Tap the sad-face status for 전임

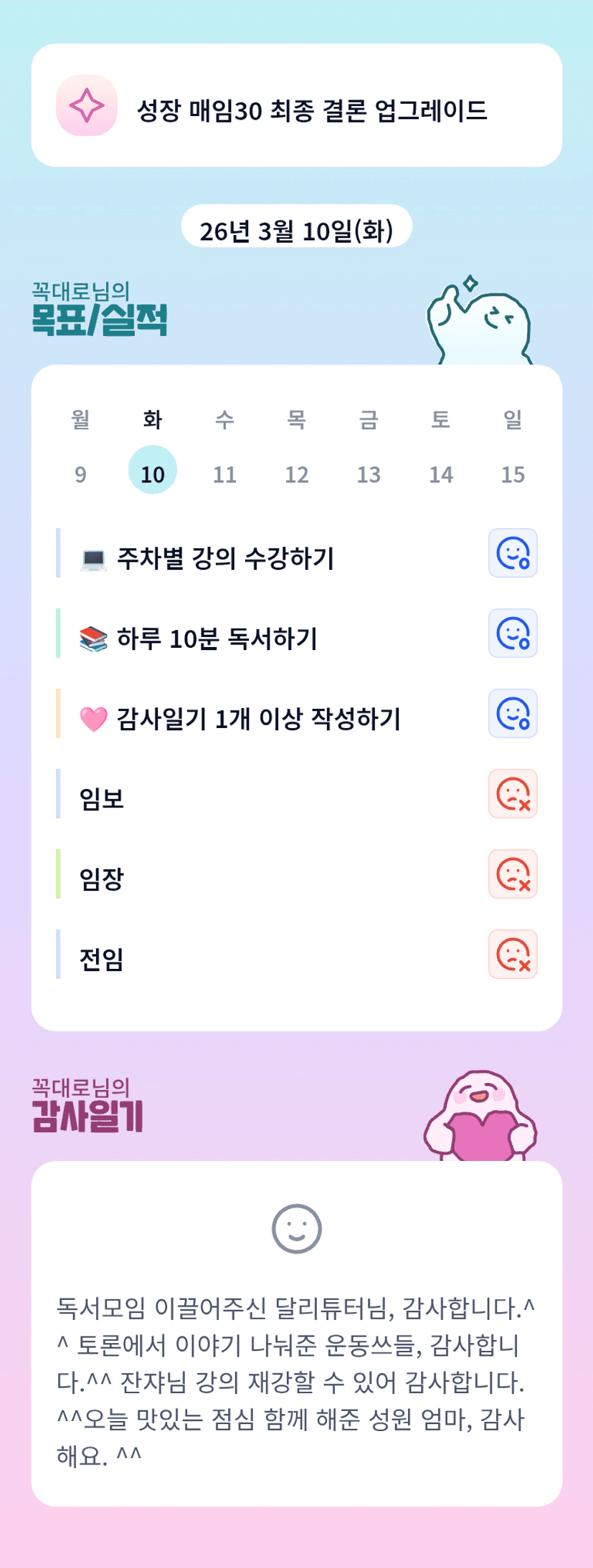[513, 955]
